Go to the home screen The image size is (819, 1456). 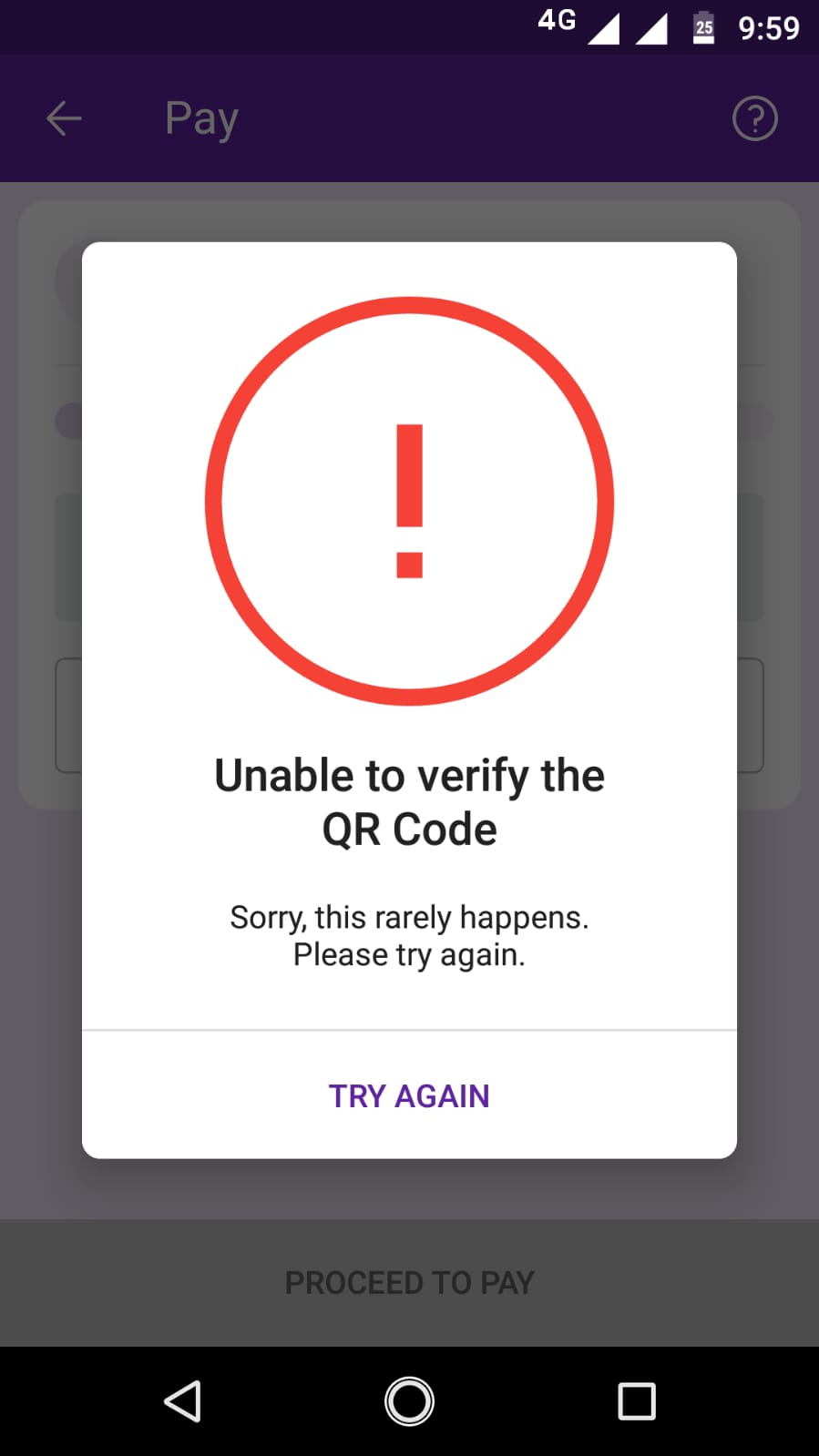point(409,1401)
